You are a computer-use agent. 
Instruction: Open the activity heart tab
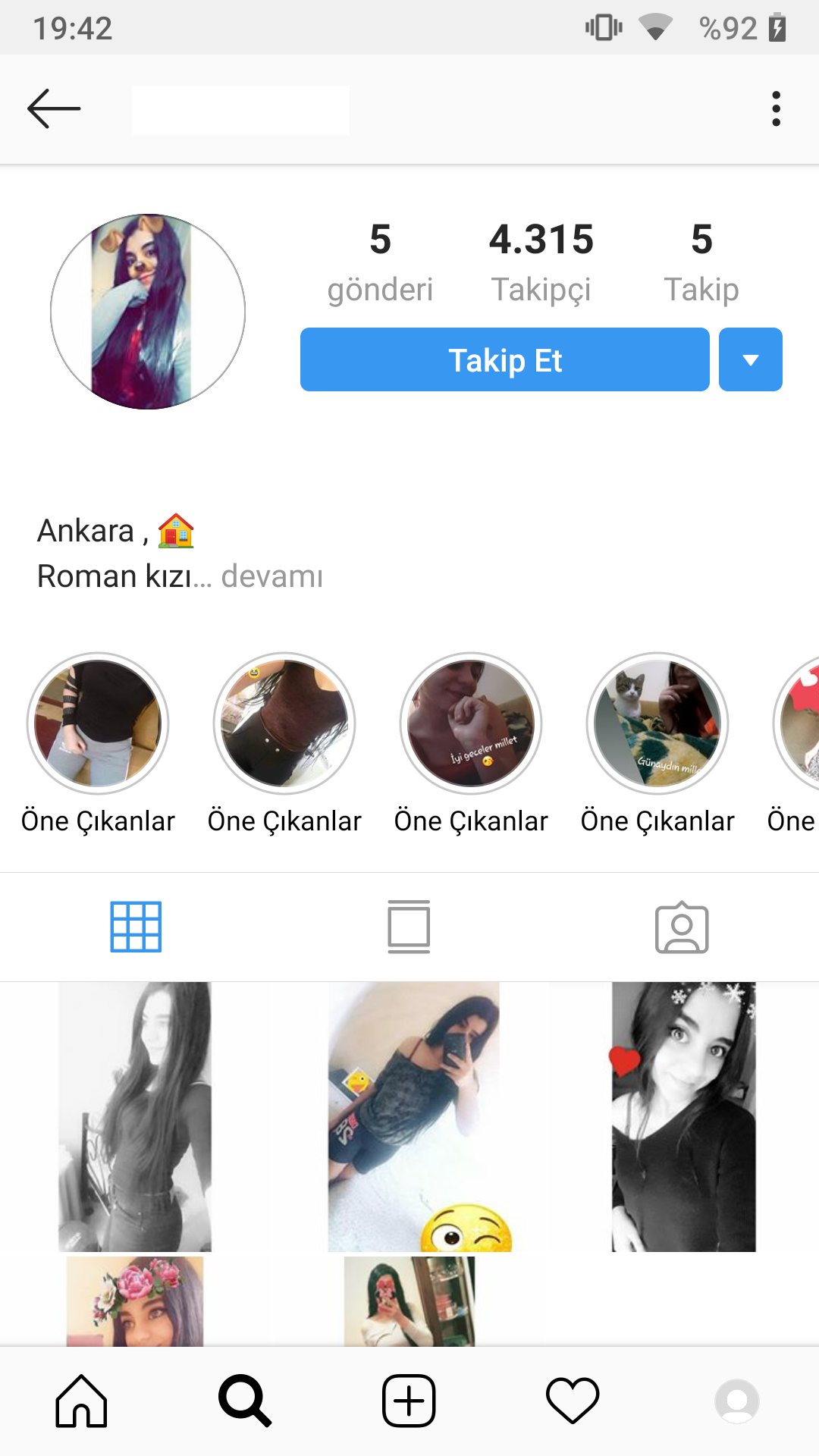click(x=573, y=1401)
